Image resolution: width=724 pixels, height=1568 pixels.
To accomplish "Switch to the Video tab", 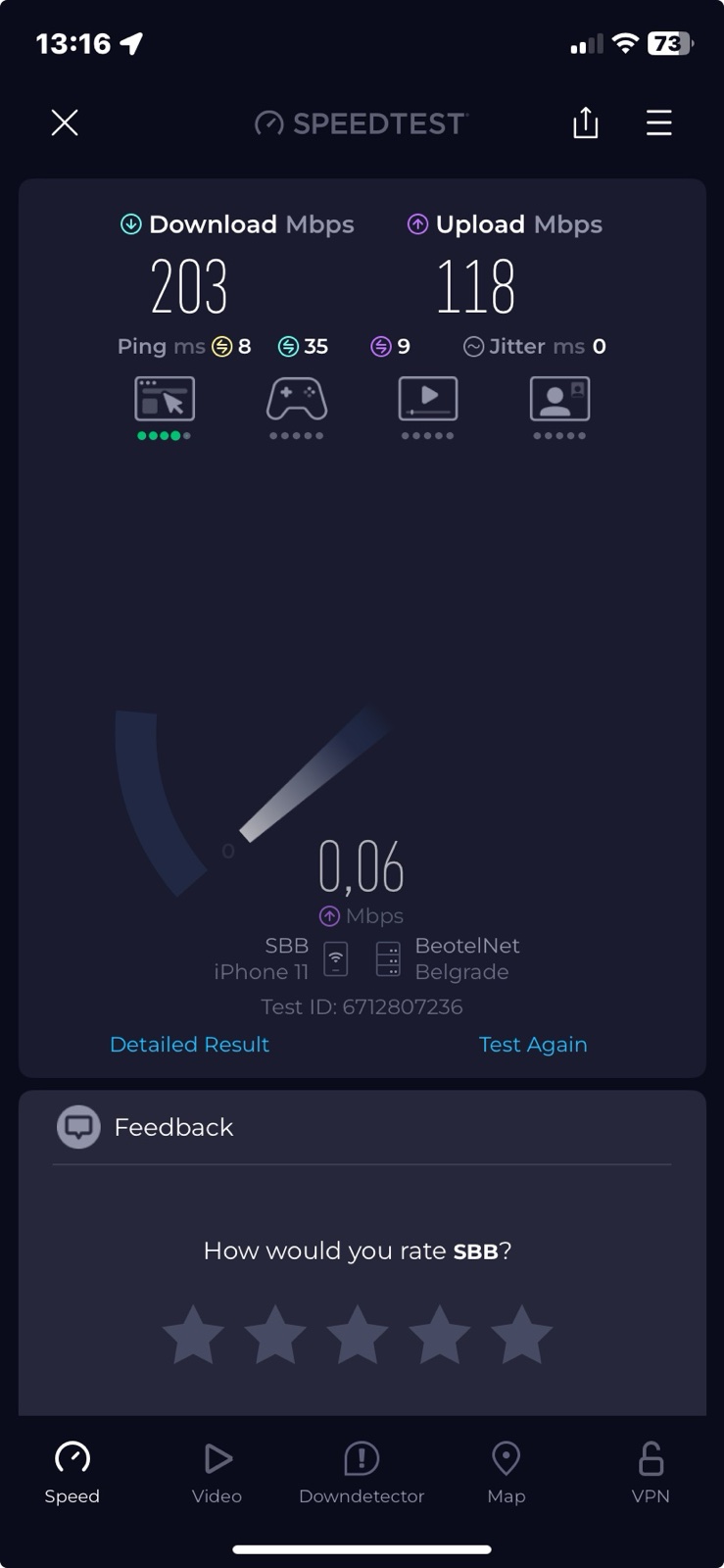I will 217,1472.
